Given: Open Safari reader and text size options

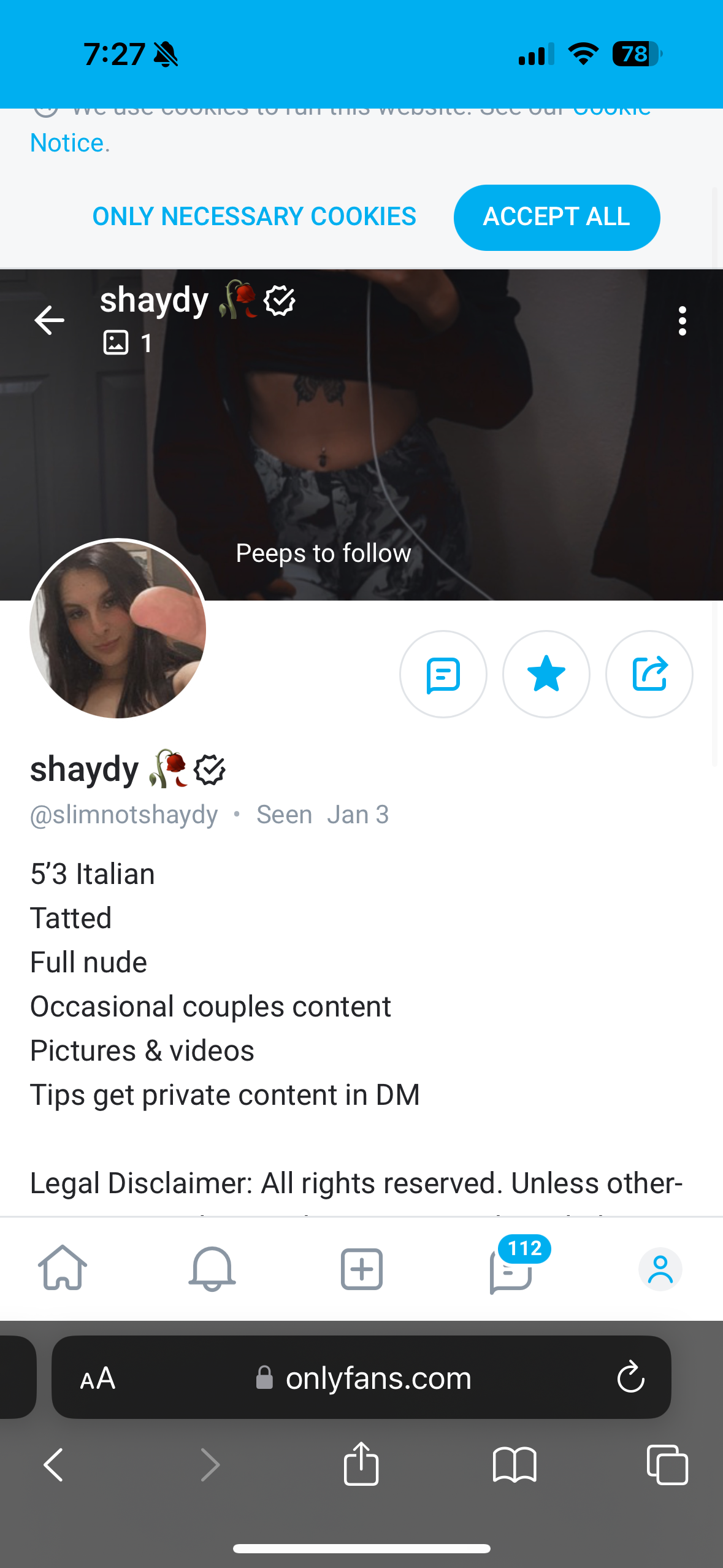Looking at the screenshot, I should pos(98,1378).
